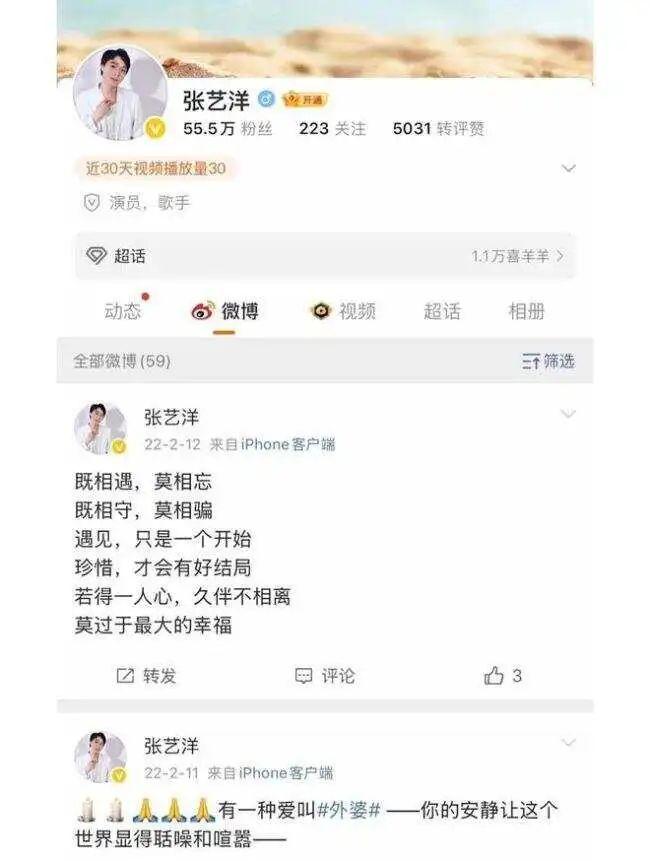Tap the 近30天视频播放量30 badge
Screen dimensions: 650x861
(154, 168)
